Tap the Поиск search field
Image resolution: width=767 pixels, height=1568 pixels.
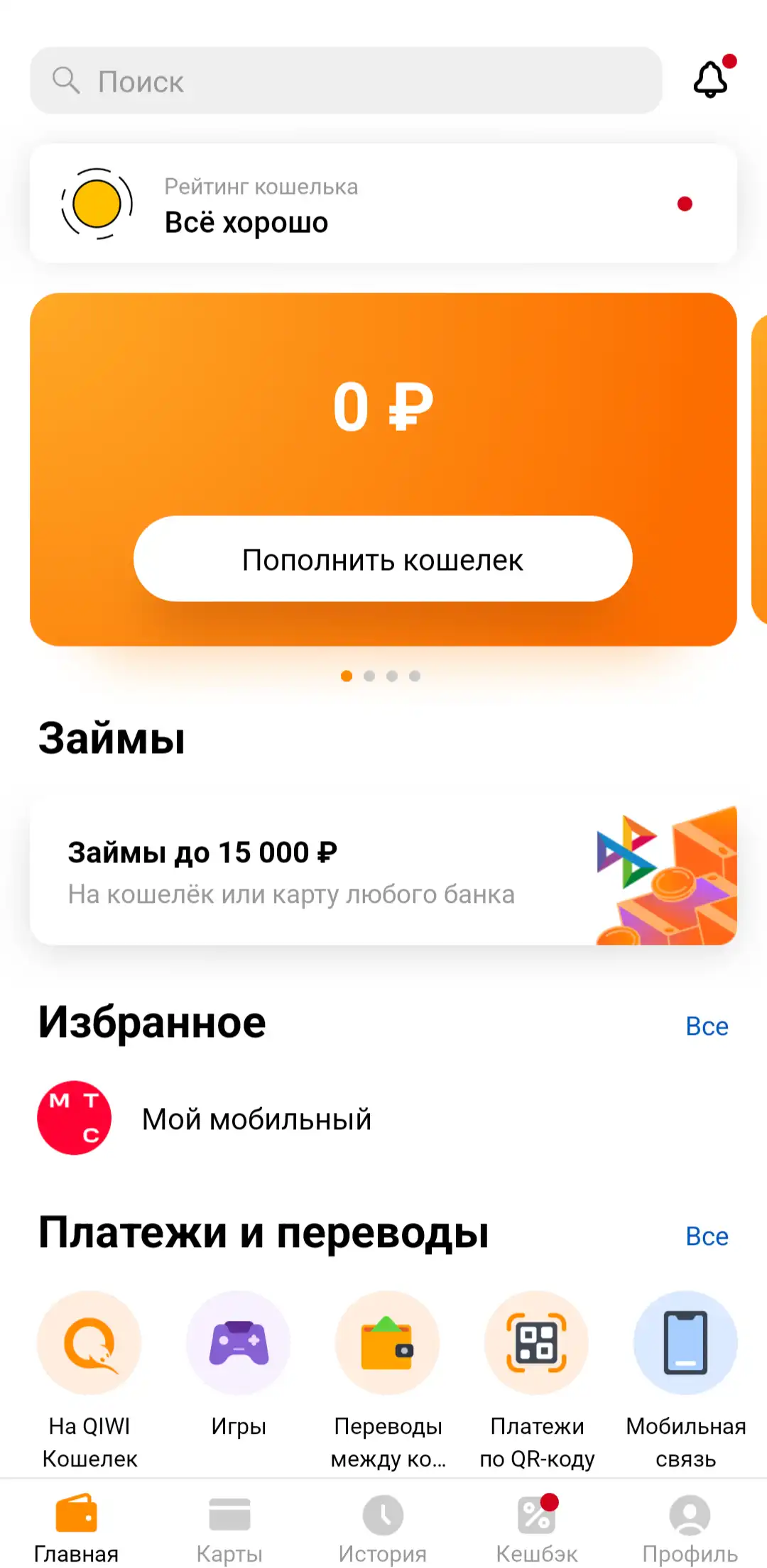pos(346,81)
